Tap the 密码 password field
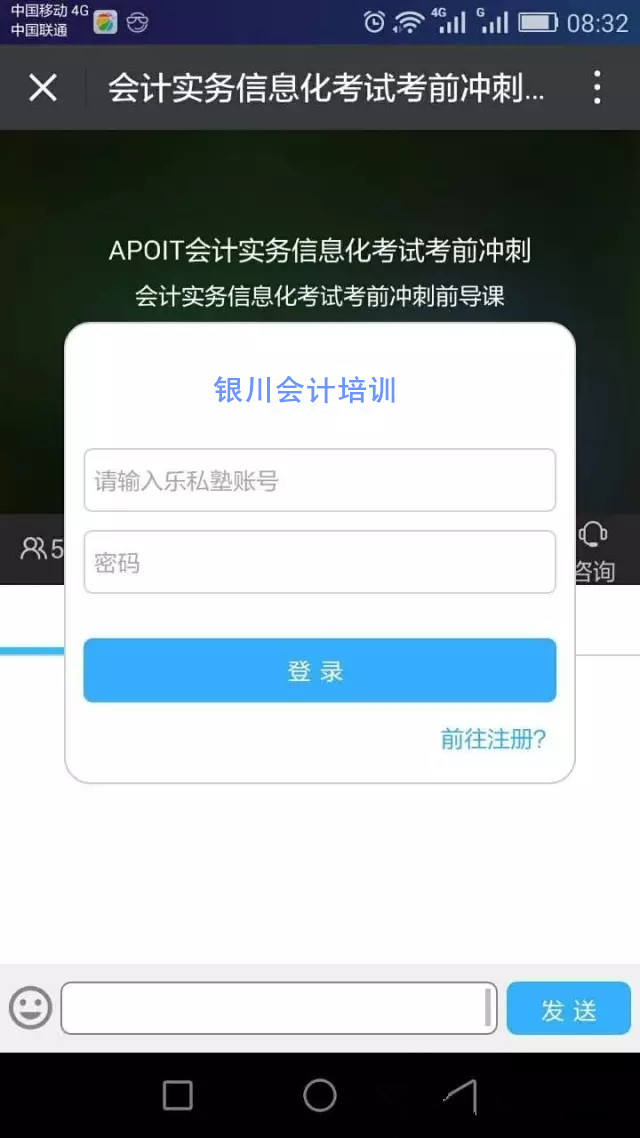 [319, 562]
